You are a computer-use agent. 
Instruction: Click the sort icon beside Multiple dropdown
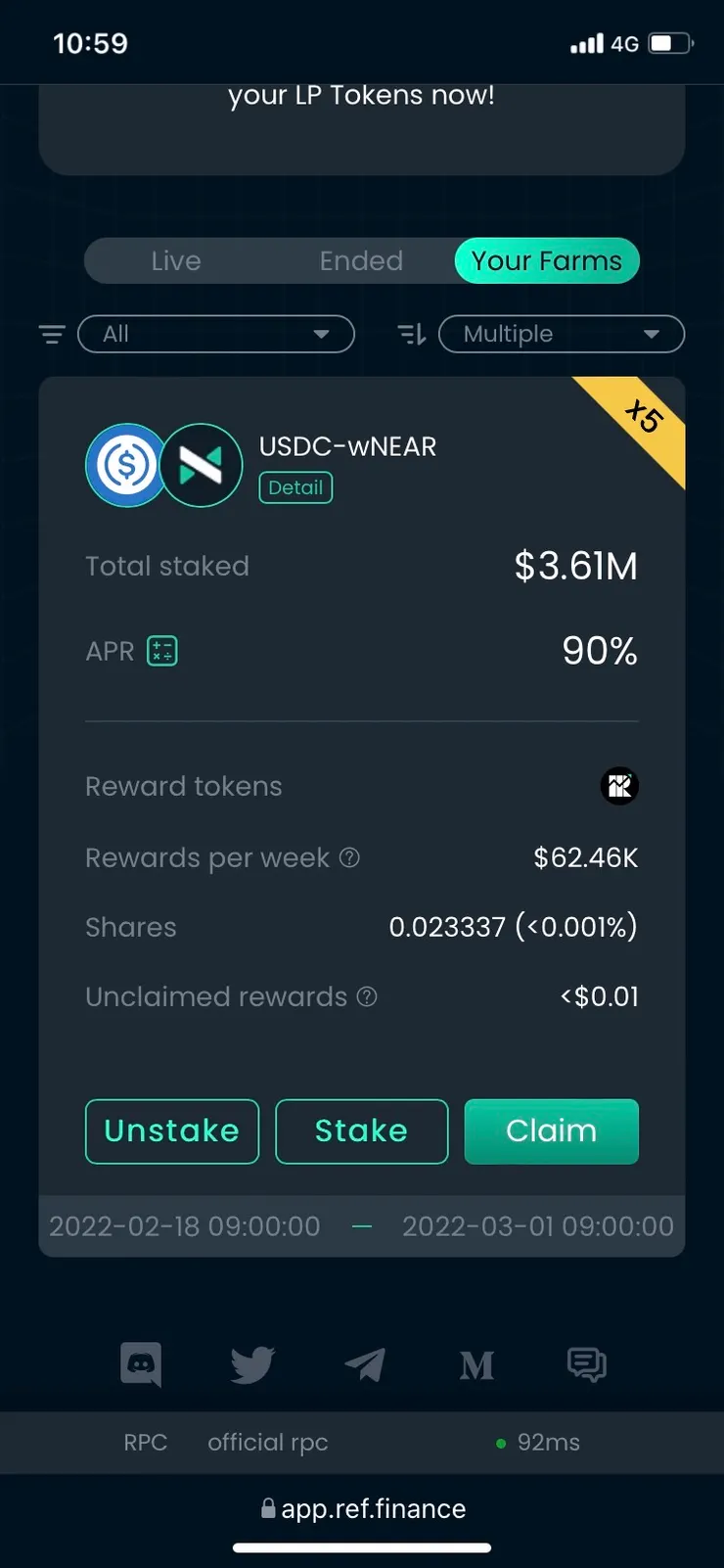[410, 334]
